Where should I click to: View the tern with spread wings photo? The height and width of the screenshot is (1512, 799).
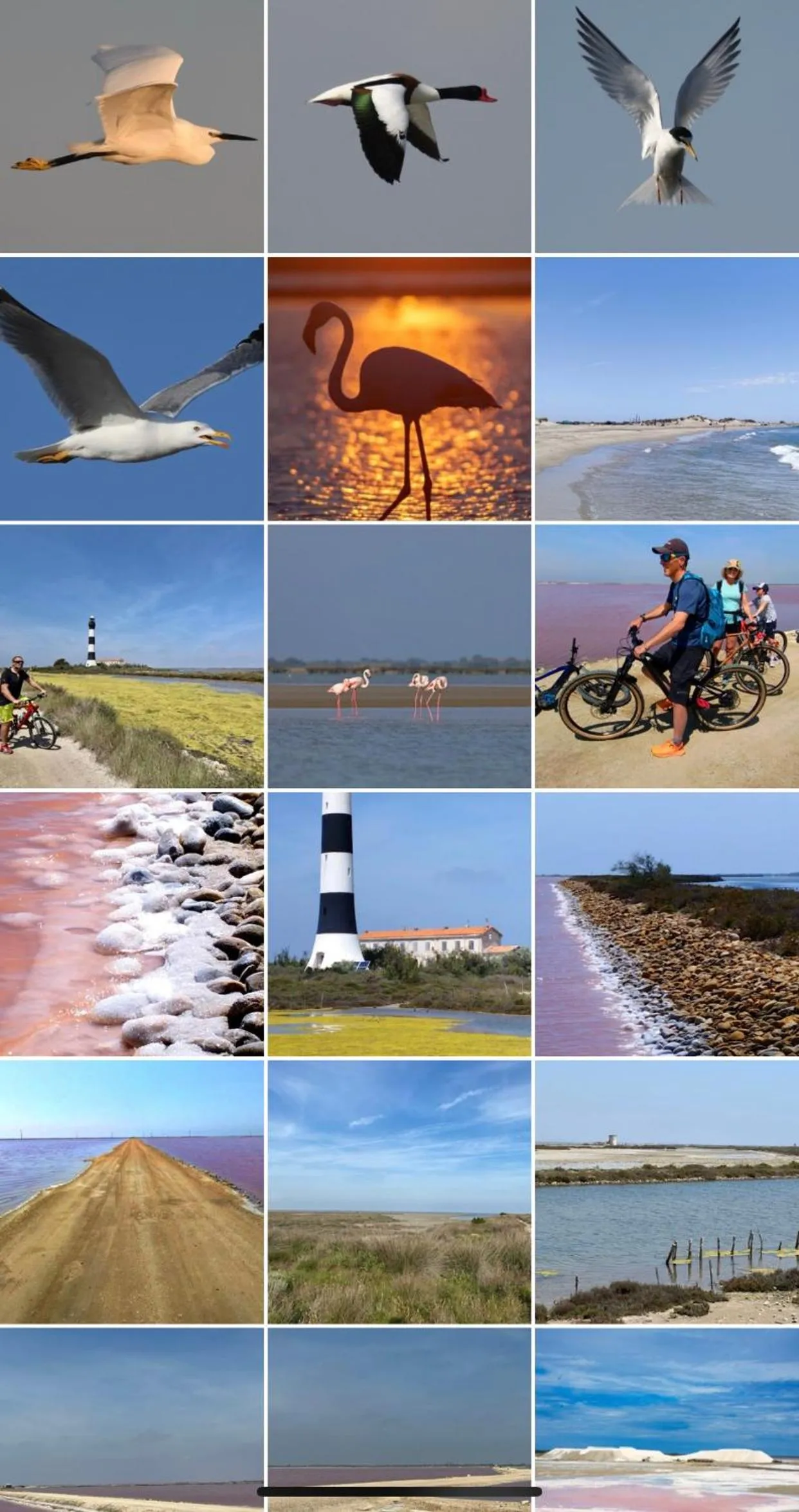[666, 126]
